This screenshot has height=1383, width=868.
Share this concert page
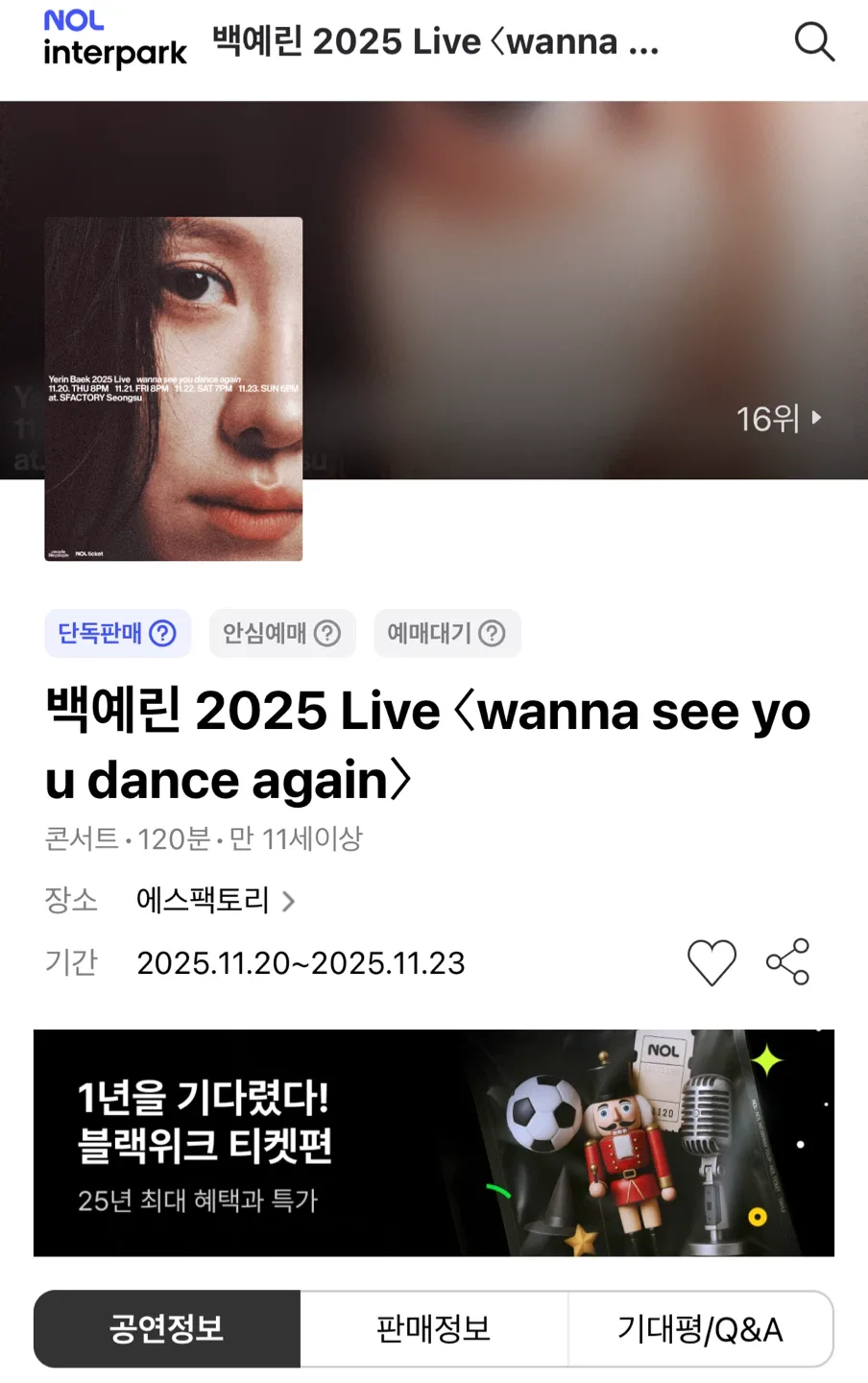click(x=787, y=962)
